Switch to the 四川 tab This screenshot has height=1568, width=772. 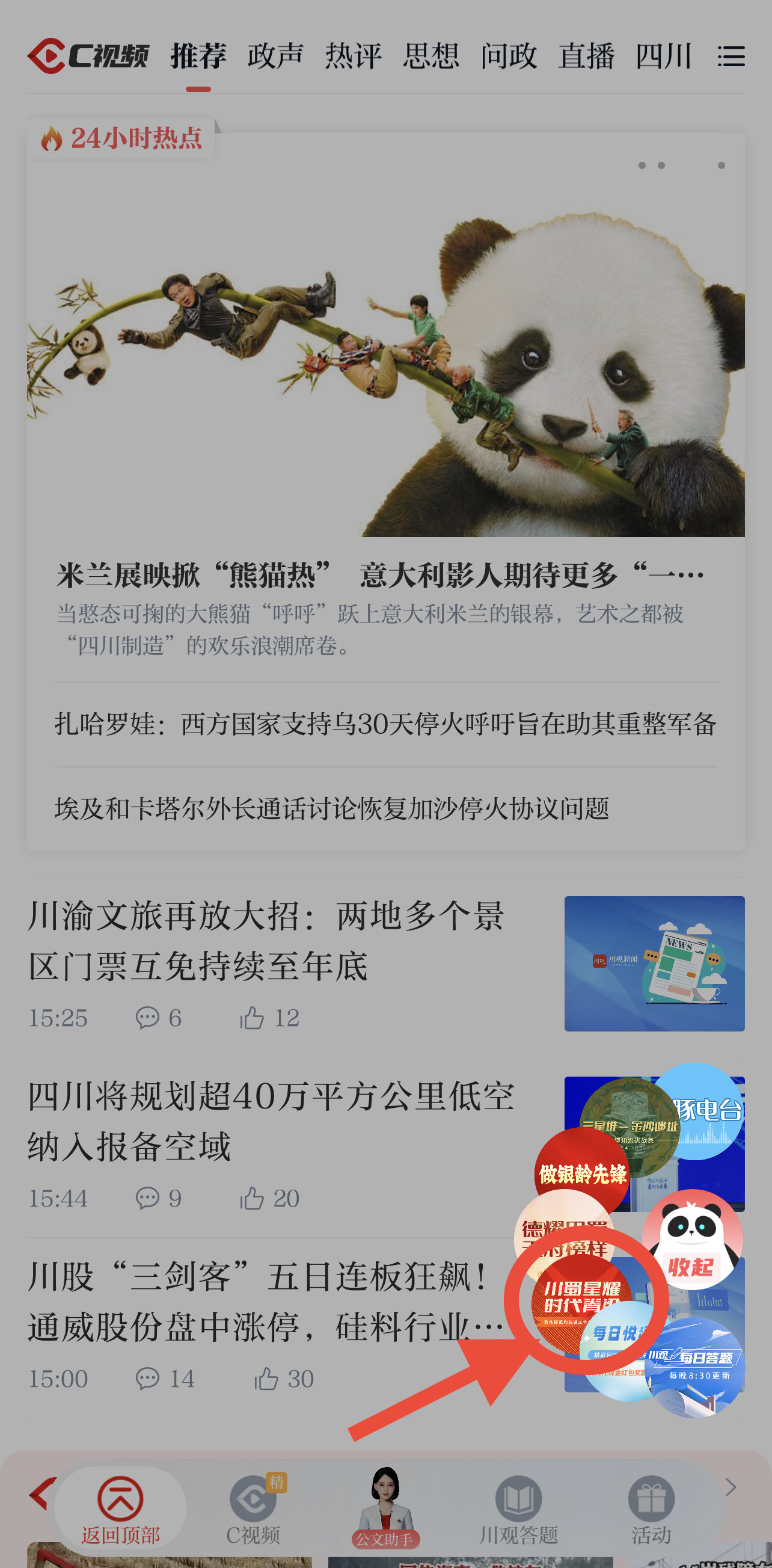tap(663, 57)
